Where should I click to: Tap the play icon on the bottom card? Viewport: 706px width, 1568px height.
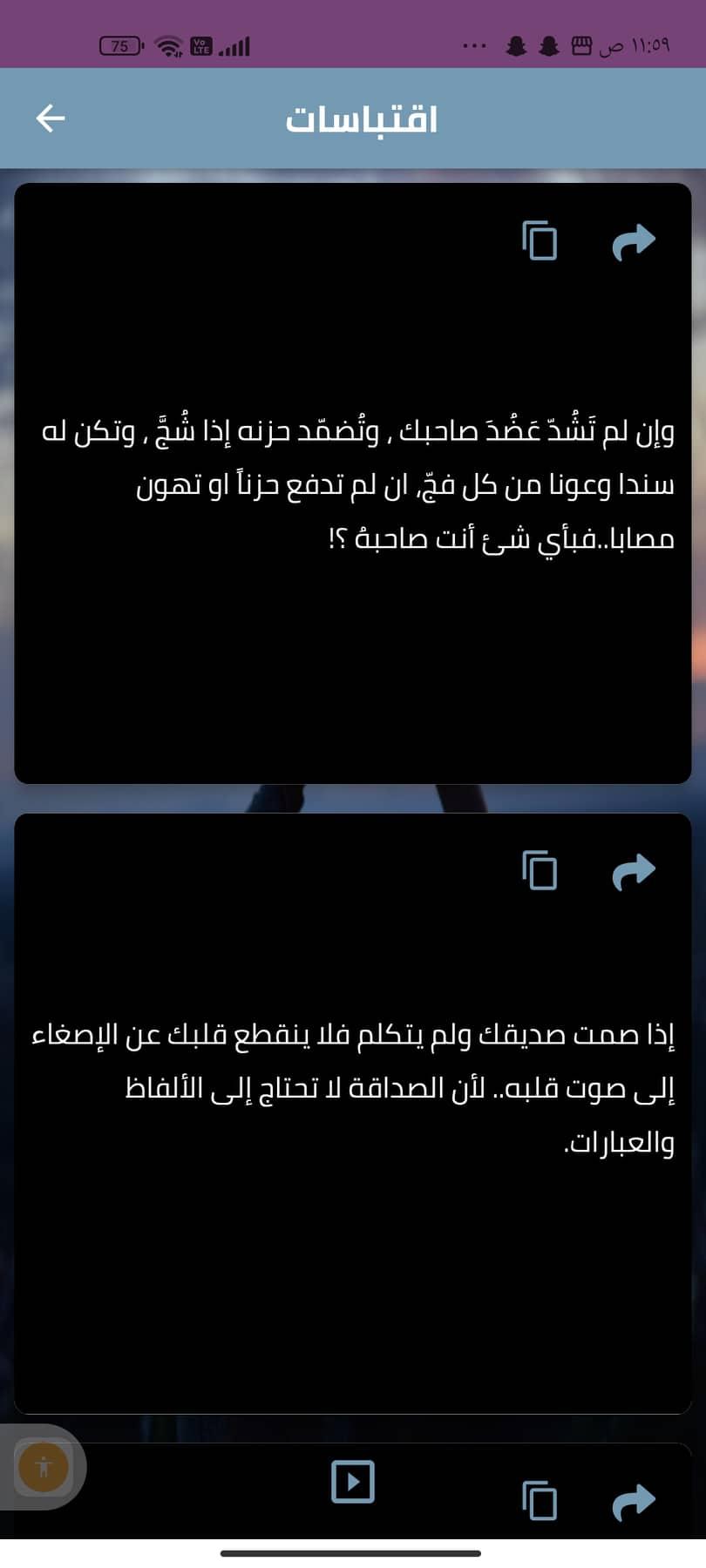353,1481
